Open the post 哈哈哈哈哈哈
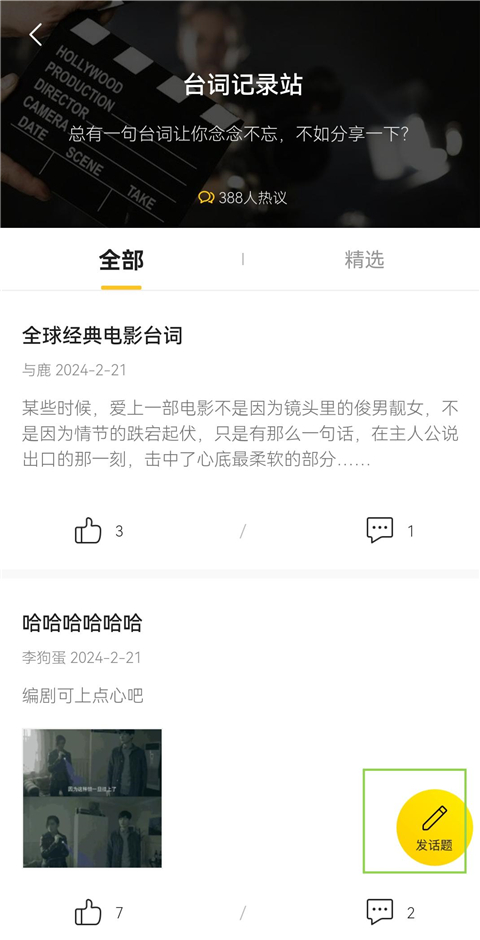Viewport: 480px width, 940px height. coord(82,623)
